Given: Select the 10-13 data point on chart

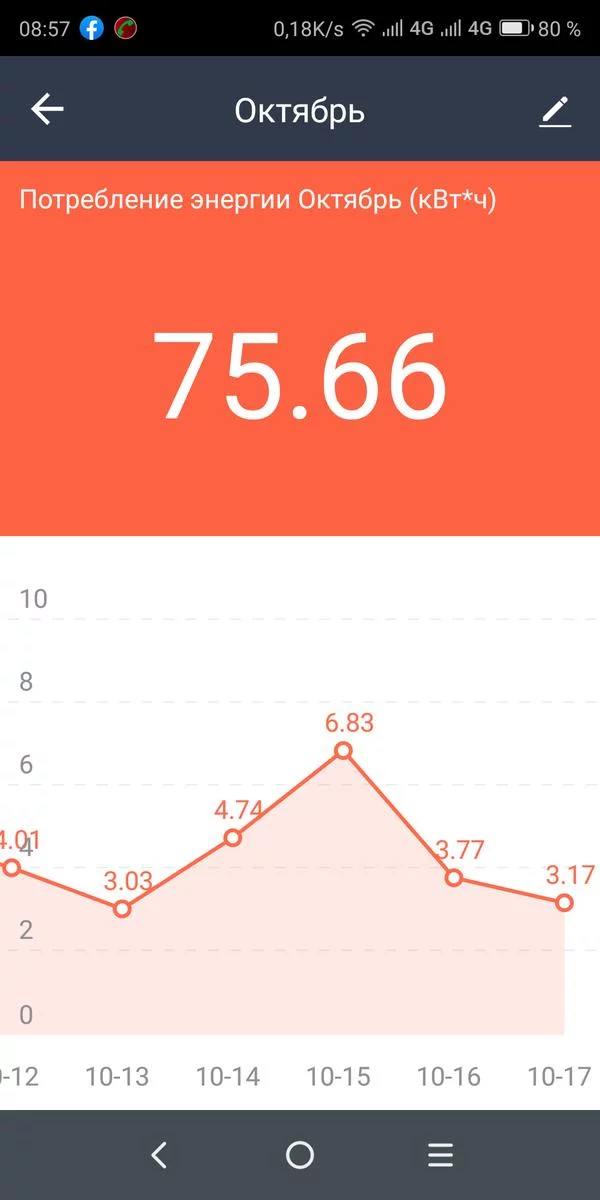Looking at the screenshot, I should [122, 908].
